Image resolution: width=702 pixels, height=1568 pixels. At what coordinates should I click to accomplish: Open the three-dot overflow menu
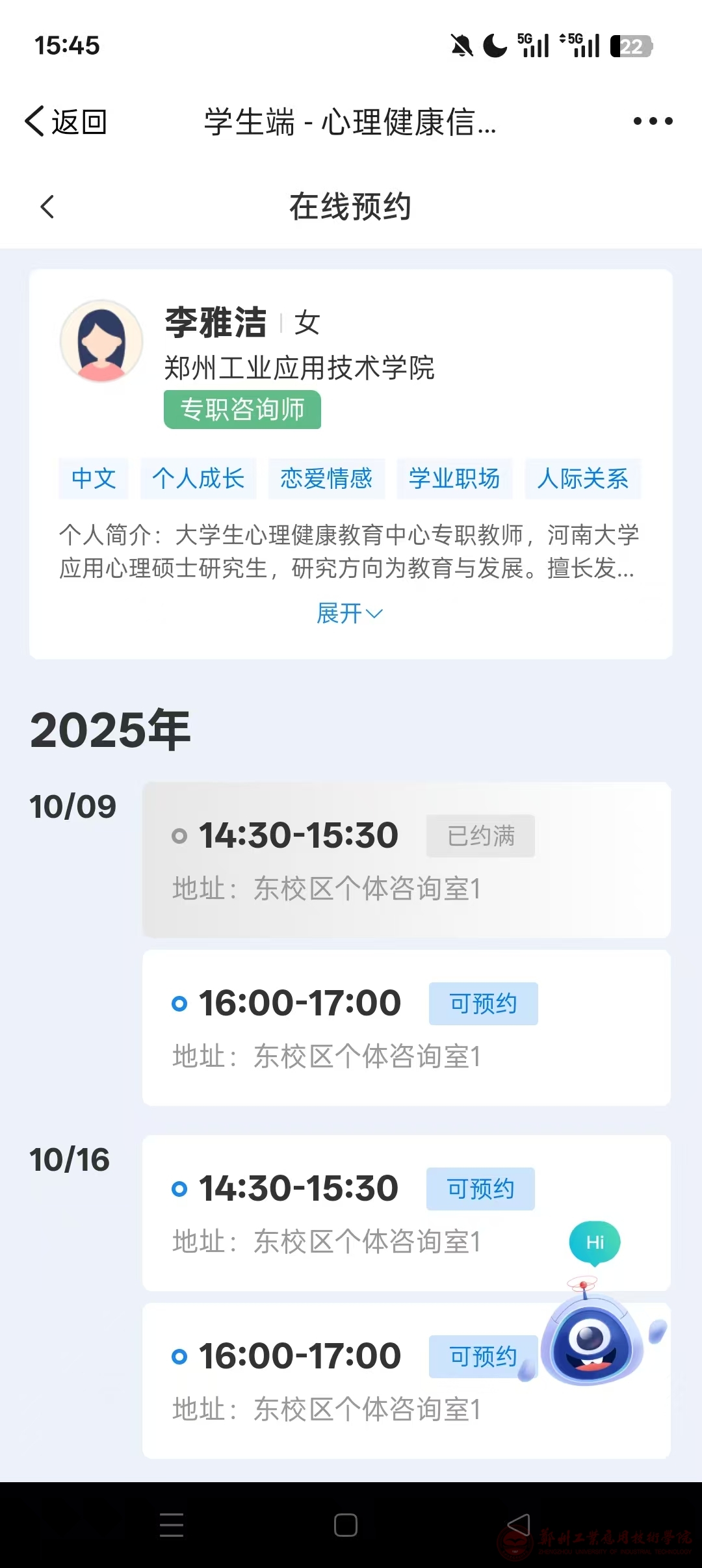(653, 121)
